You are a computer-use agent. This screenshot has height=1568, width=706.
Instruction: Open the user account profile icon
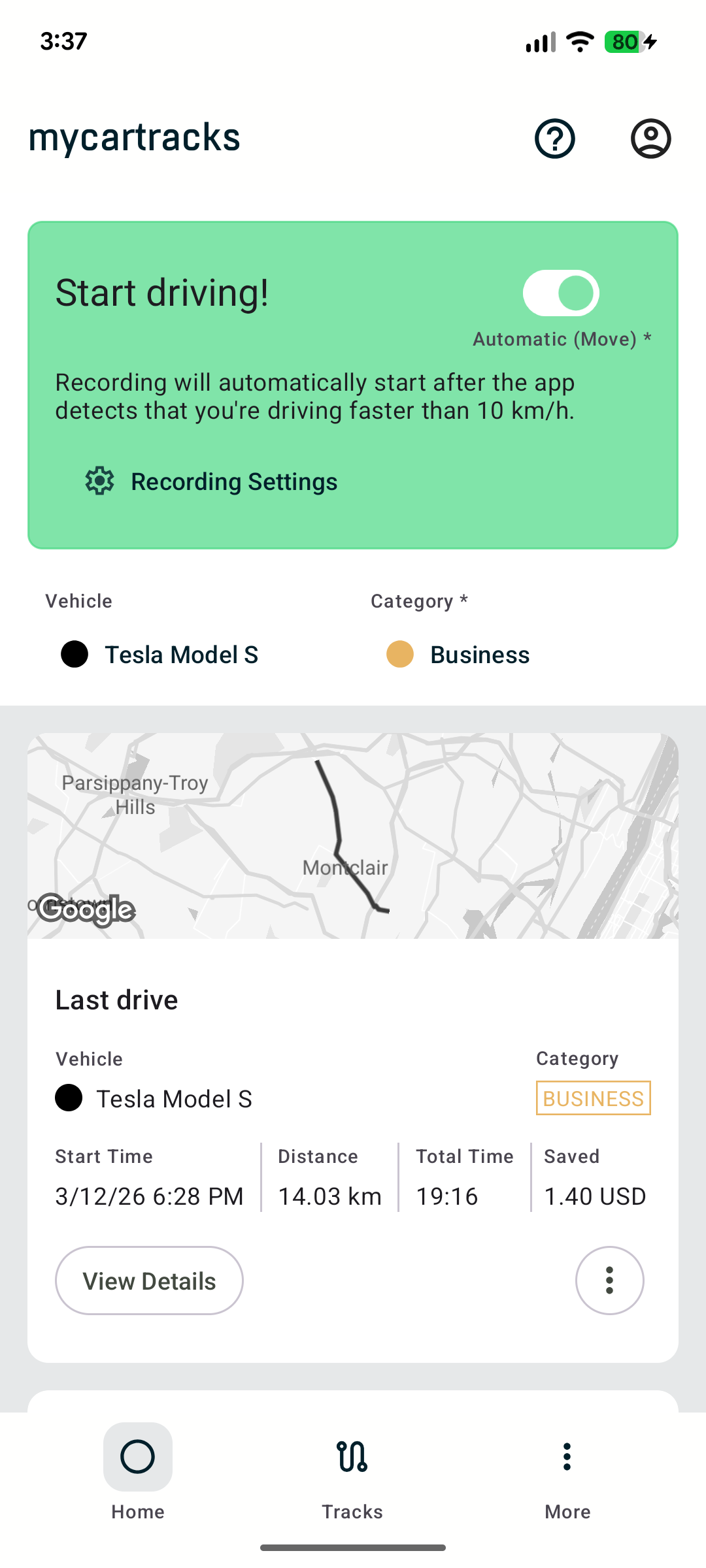tap(650, 139)
